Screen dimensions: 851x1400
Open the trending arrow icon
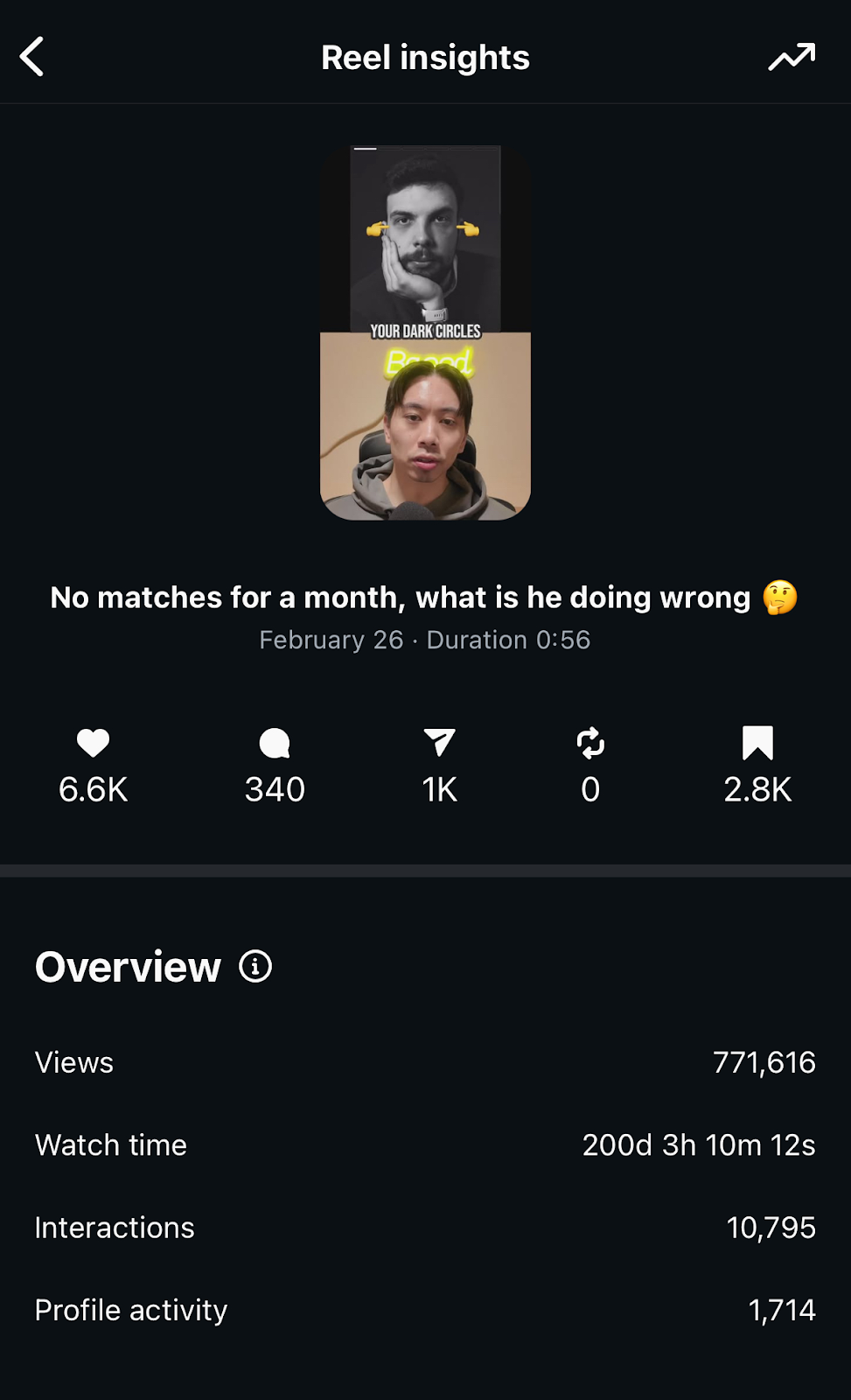coord(792,57)
